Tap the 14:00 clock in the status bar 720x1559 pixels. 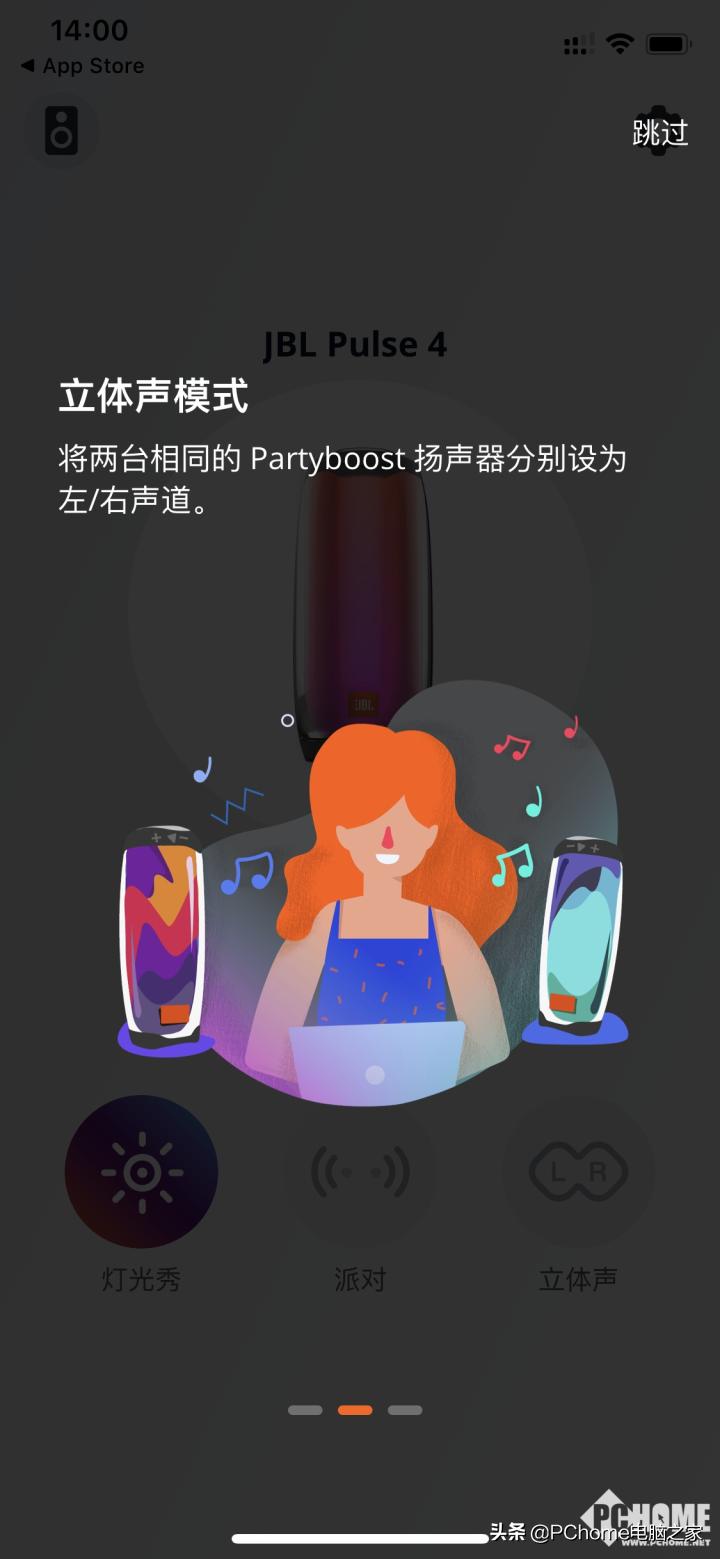point(88,30)
